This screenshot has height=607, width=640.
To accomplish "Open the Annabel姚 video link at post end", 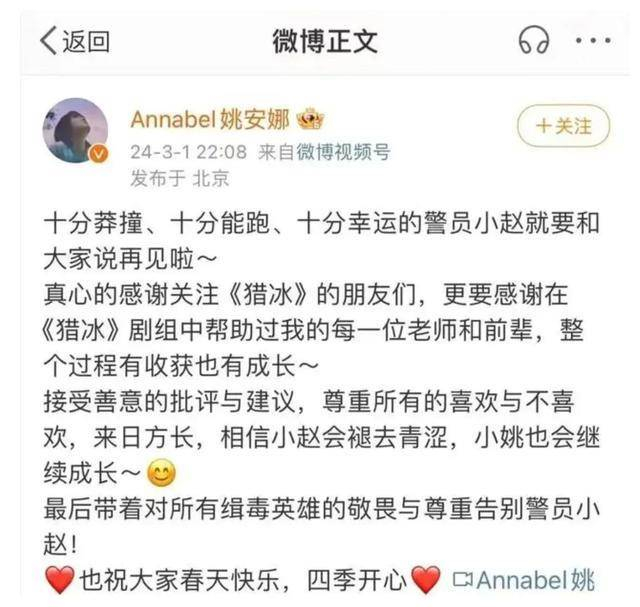I will 524,580.
